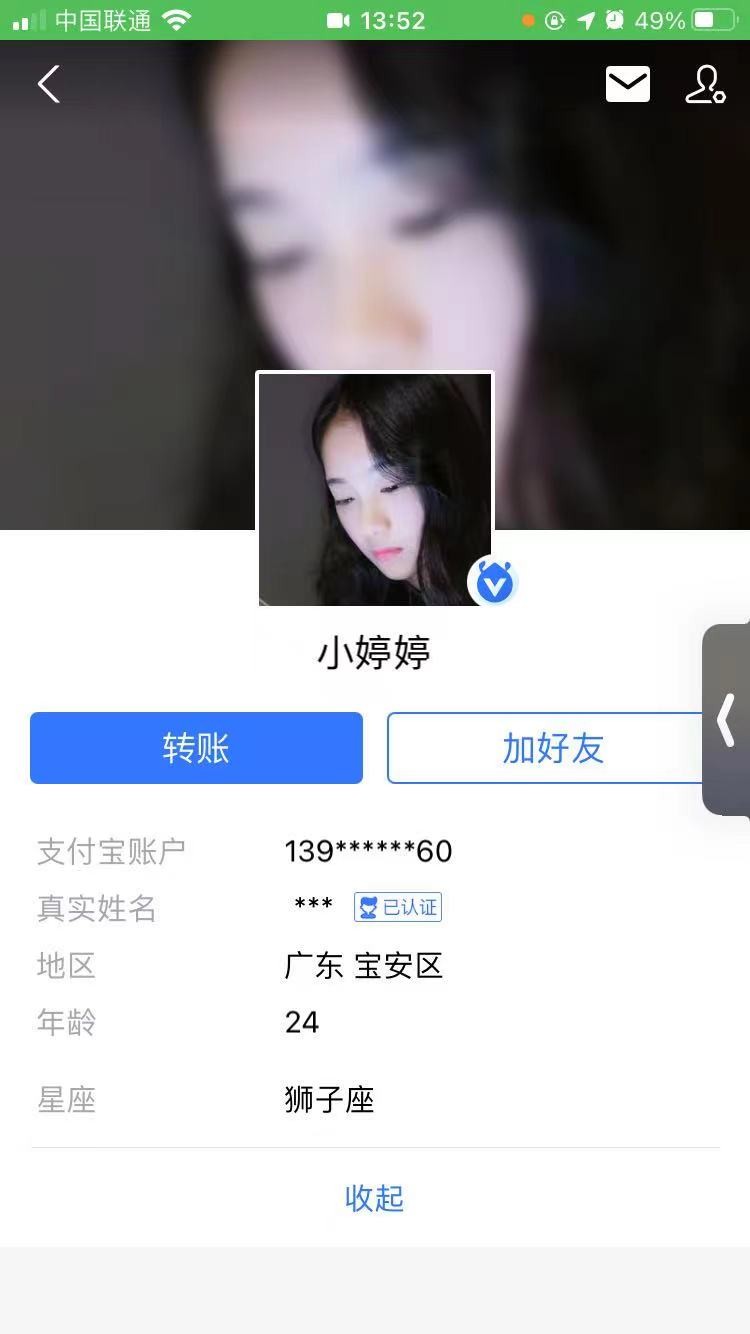Go back using the top-left arrow
This screenshot has width=750, height=1334.
[49, 84]
